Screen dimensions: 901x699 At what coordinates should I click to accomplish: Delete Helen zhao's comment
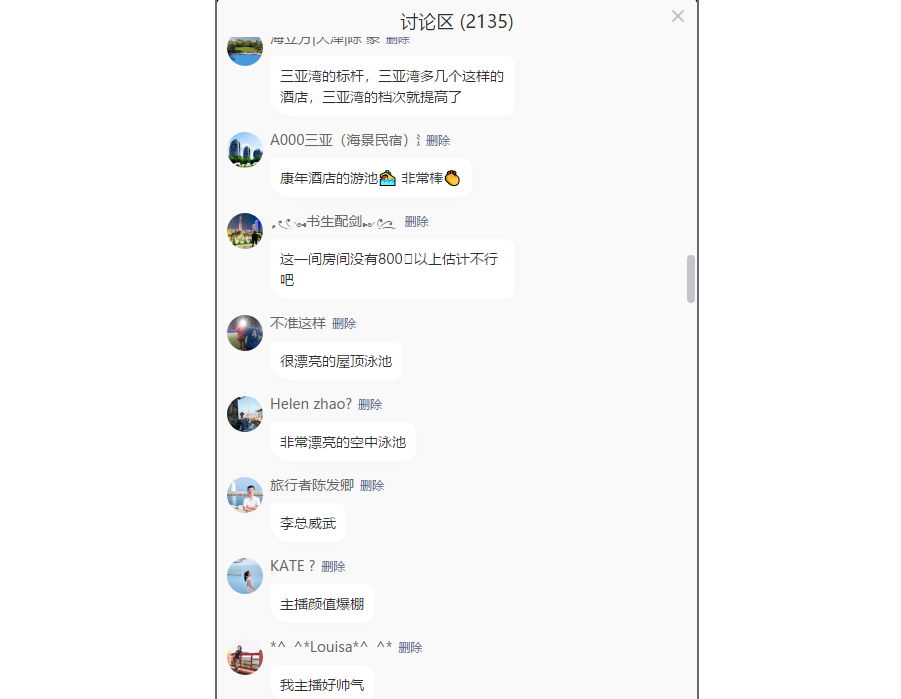click(x=370, y=405)
